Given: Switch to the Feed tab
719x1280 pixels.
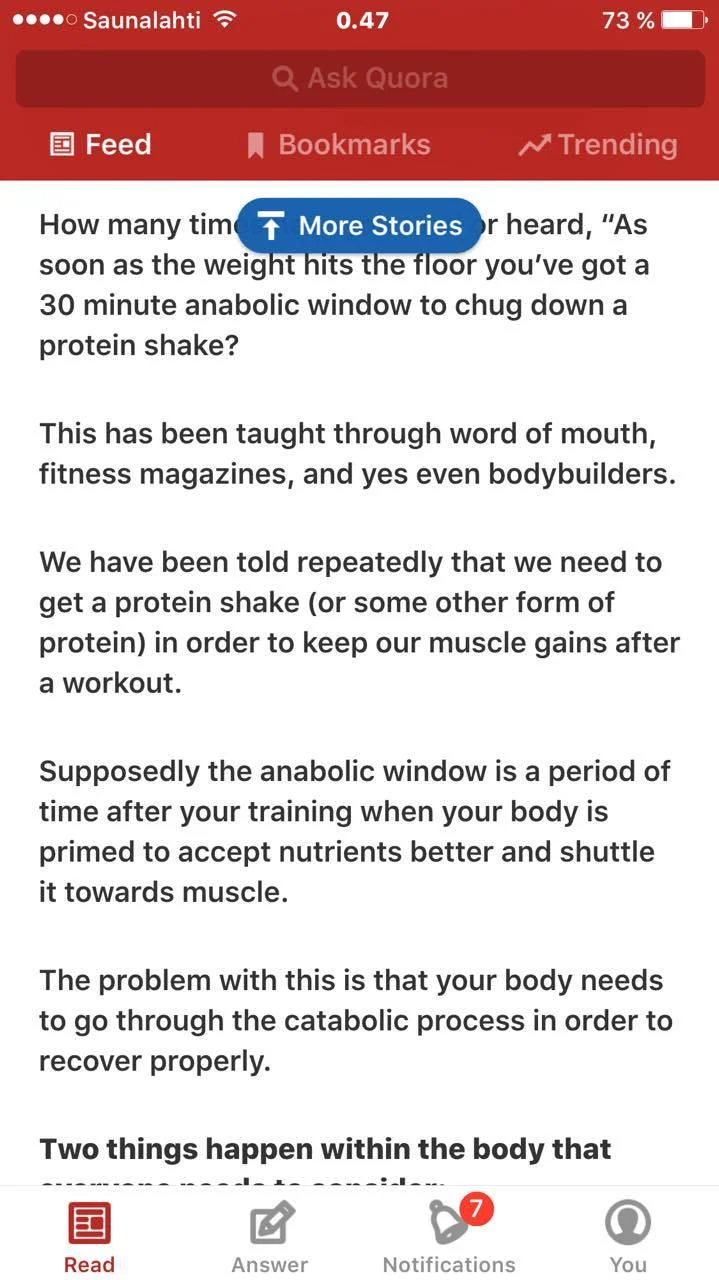Looking at the screenshot, I should click(x=101, y=145).
